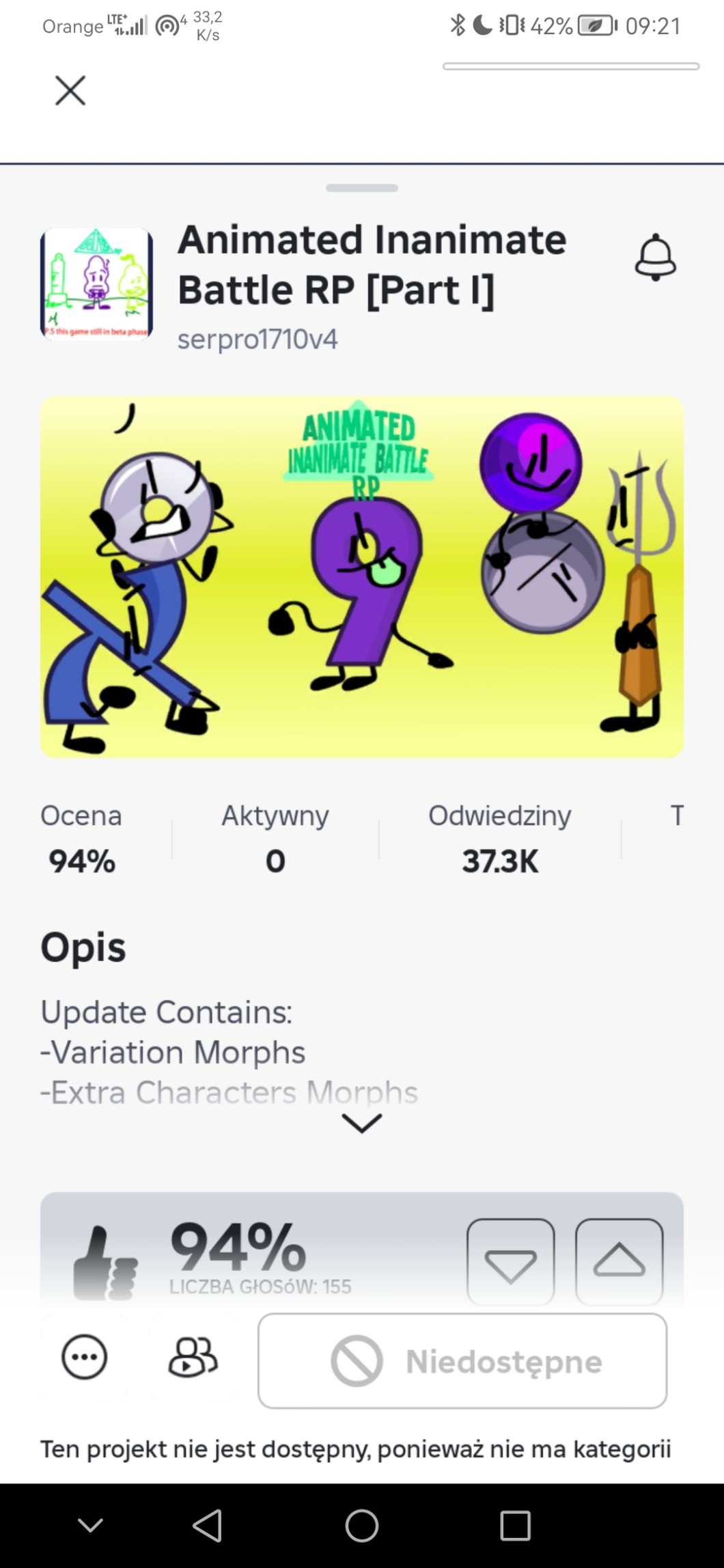Screen dimensions: 724x1568
Task: Expand the full Opis description
Action: pyautogui.click(x=361, y=1123)
